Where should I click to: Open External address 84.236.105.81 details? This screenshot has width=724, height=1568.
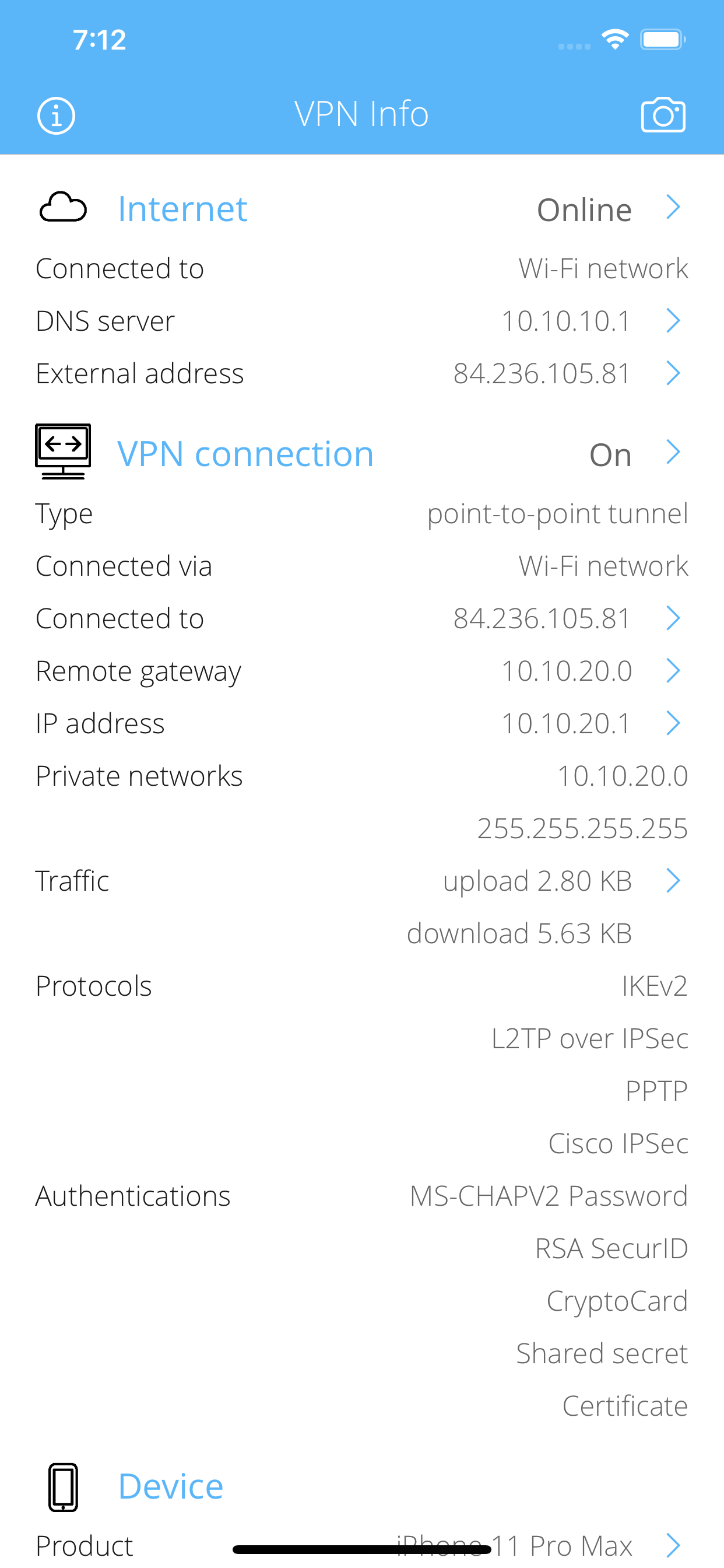tap(673, 374)
